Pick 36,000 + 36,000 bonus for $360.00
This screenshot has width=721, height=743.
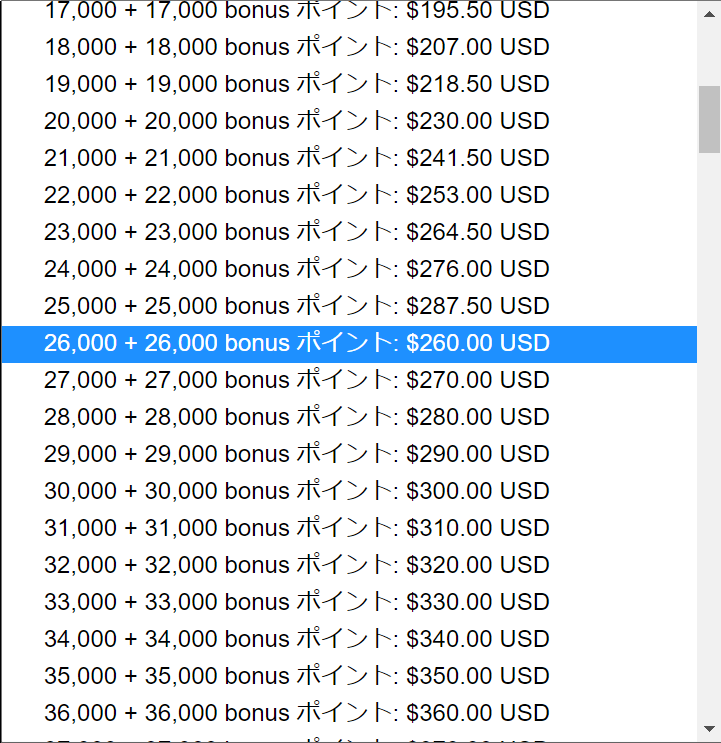[297, 713]
